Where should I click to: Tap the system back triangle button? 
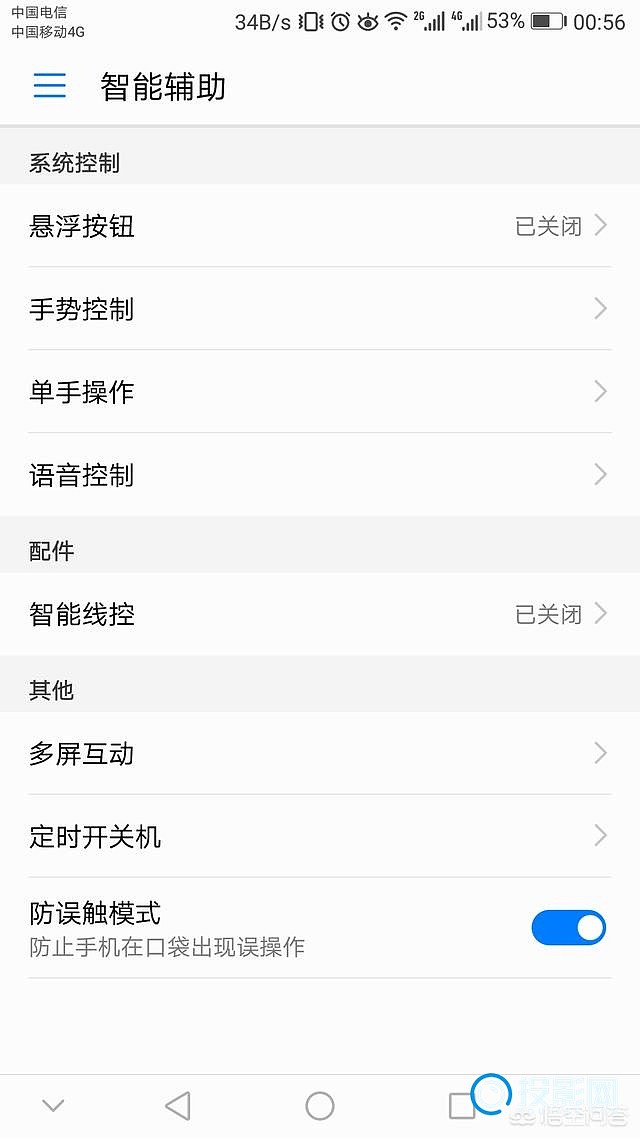(178, 1106)
